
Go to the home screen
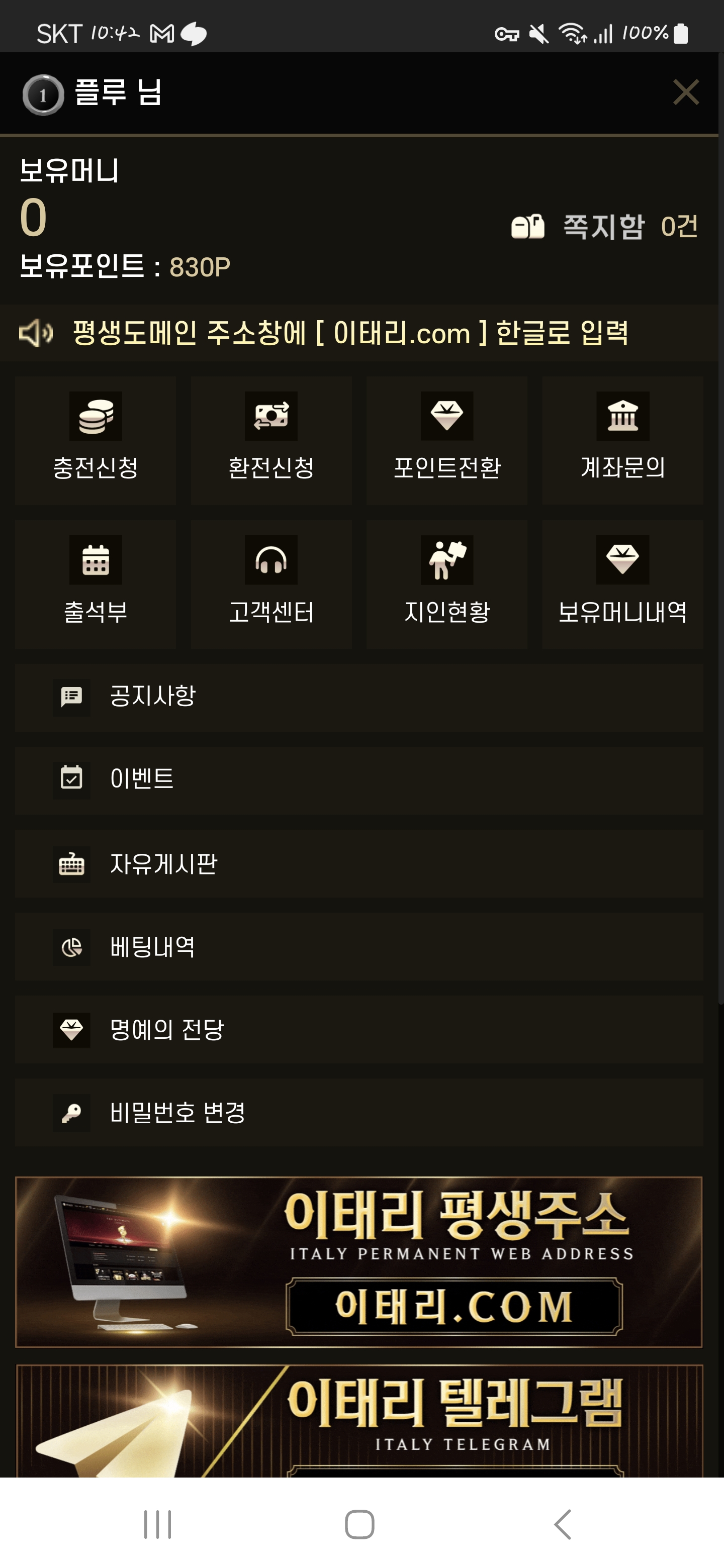point(359,1524)
